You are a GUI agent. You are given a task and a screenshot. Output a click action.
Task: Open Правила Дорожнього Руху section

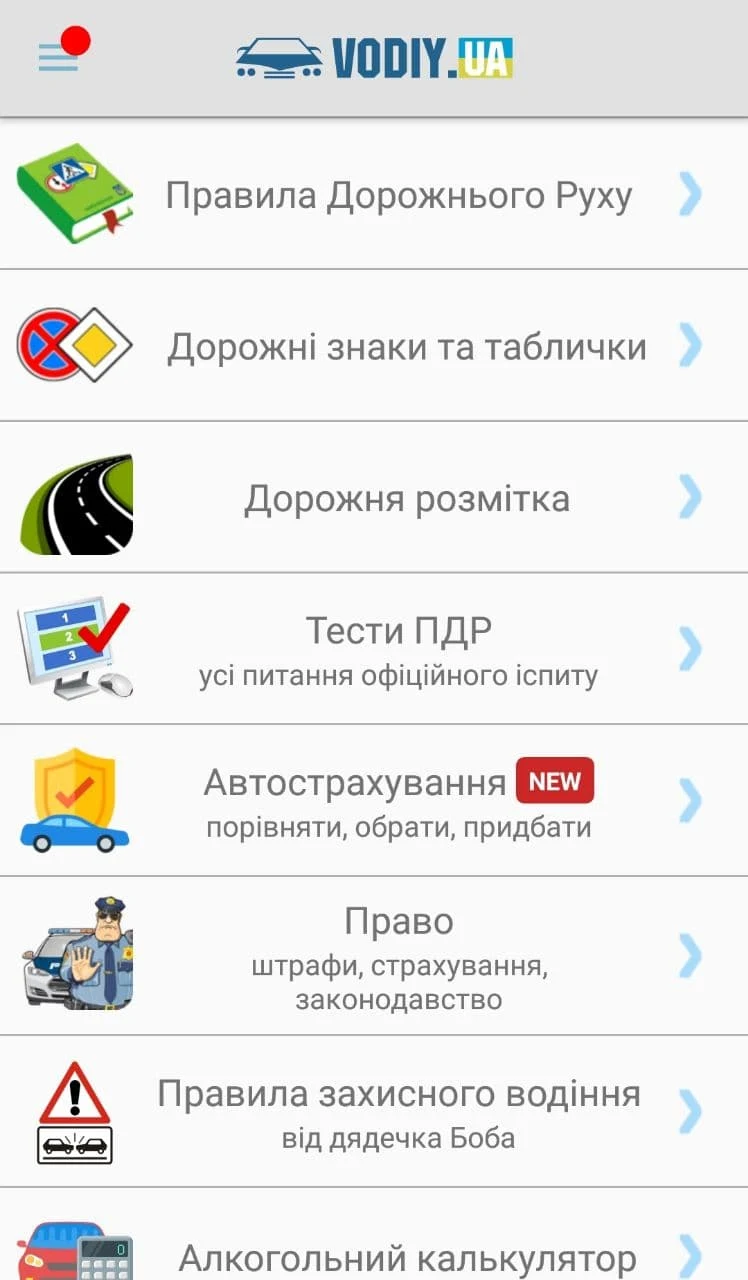[x=398, y=195]
